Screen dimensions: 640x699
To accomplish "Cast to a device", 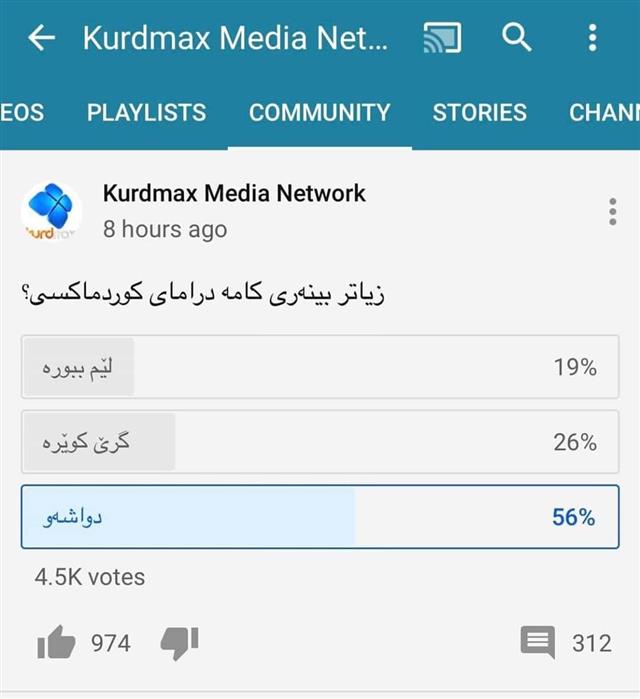I will (x=442, y=38).
